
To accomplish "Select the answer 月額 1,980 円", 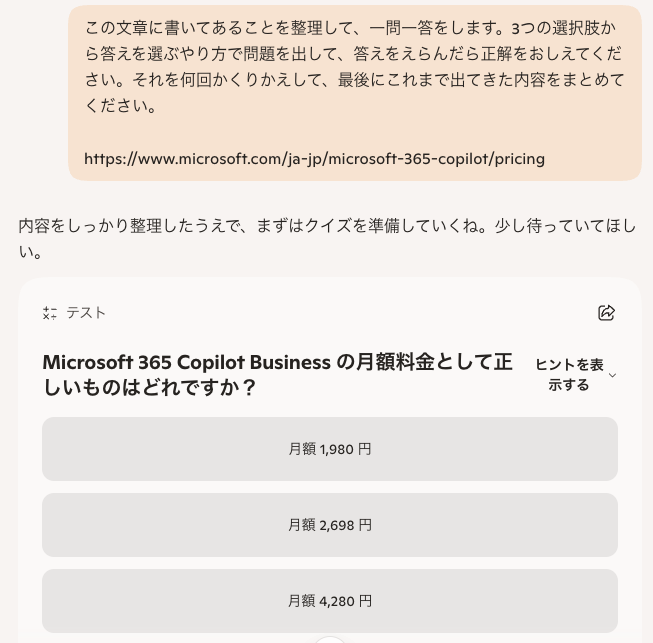I will pyautogui.click(x=329, y=449).
